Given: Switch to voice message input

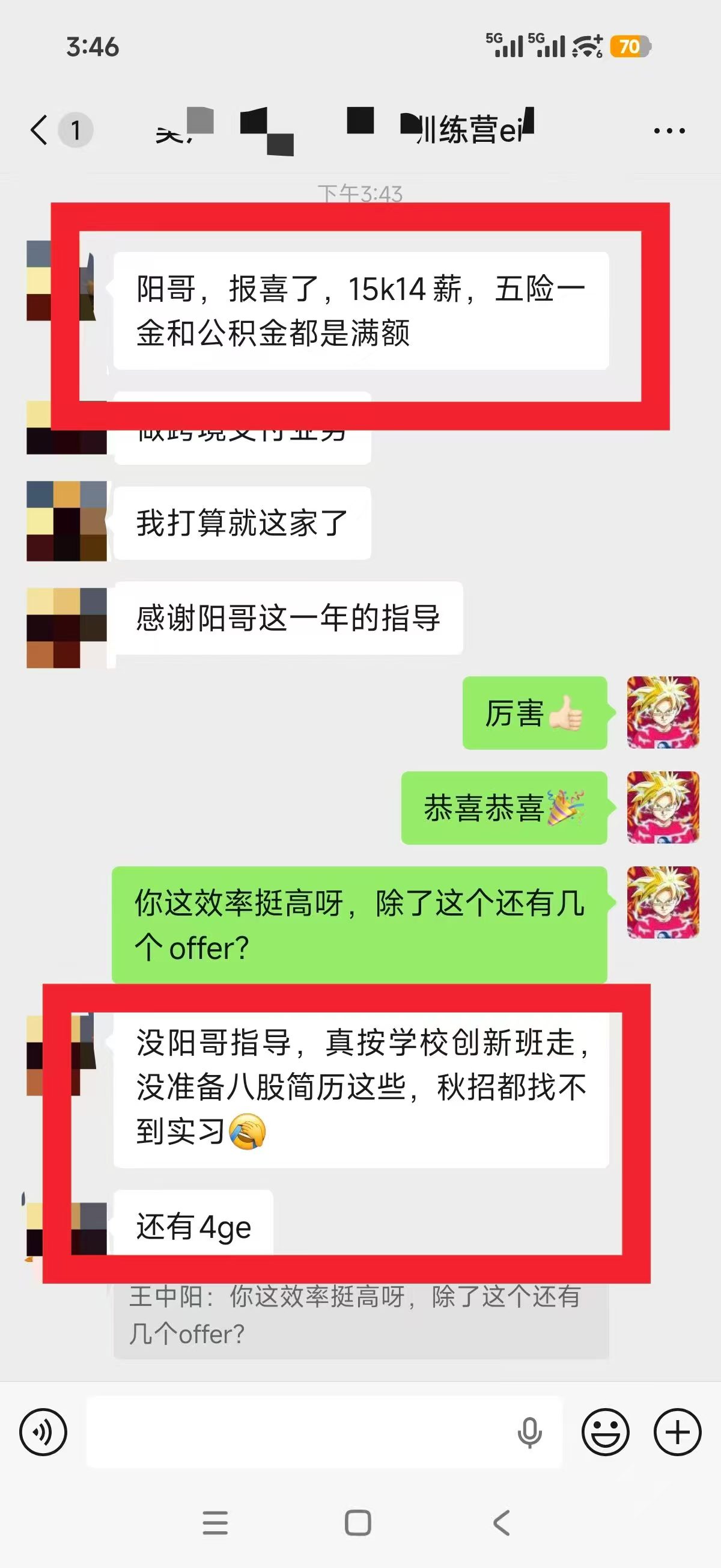Looking at the screenshot, I should [x=43, y=1432].
